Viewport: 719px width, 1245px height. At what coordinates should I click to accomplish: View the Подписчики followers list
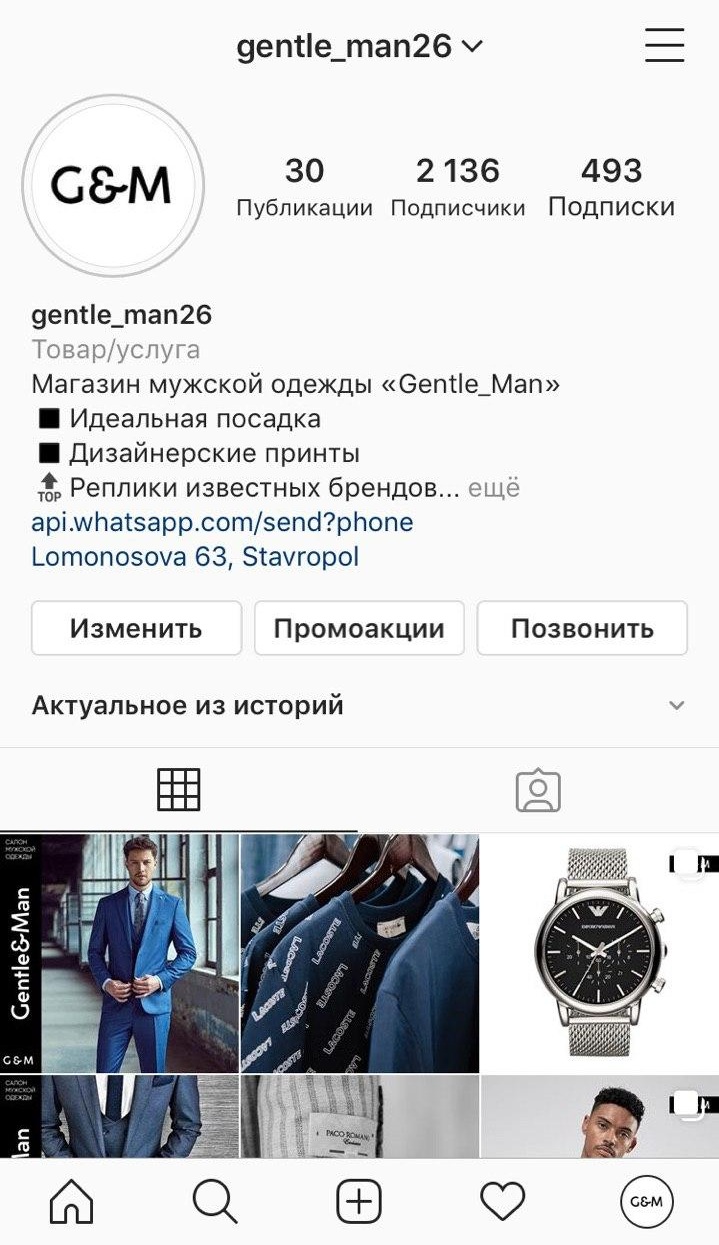457,187
